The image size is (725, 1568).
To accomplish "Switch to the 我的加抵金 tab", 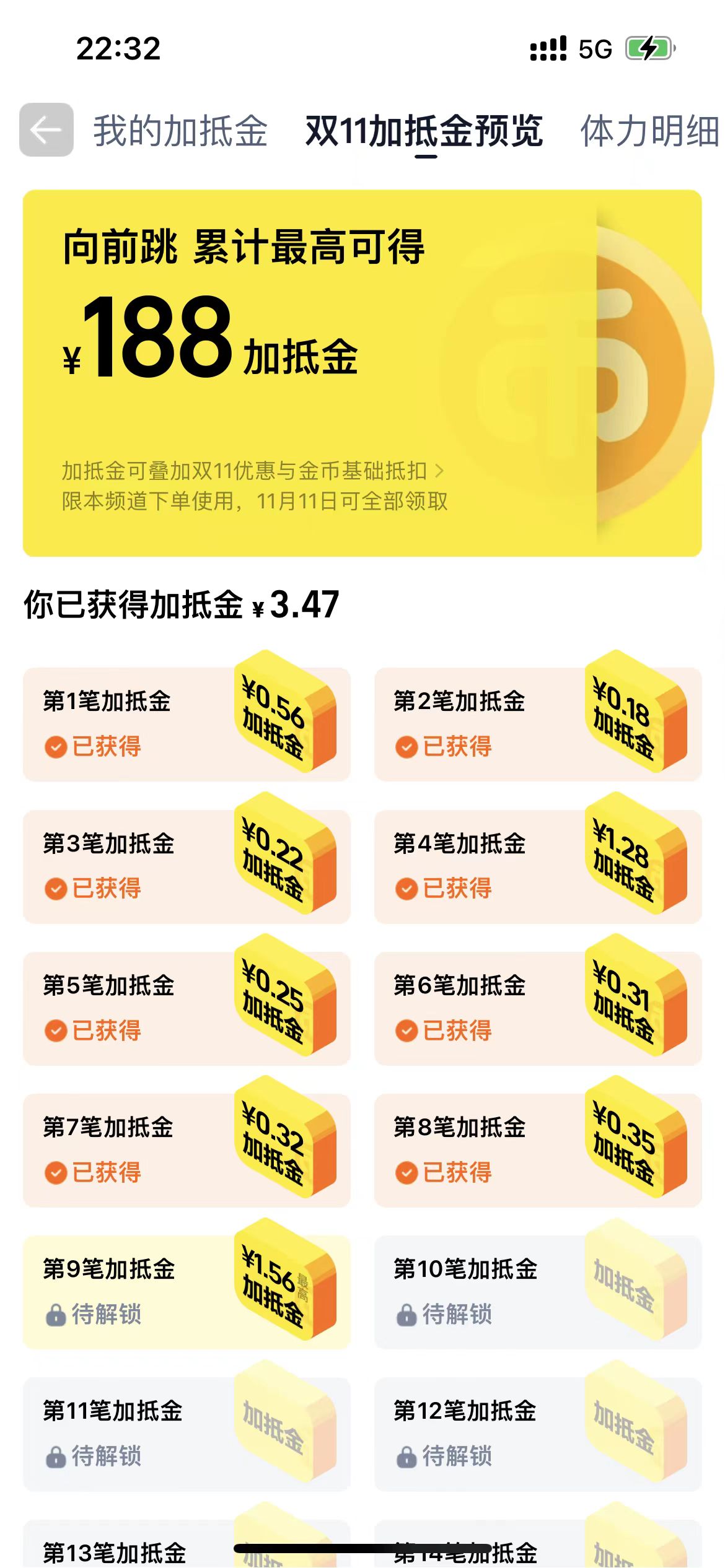I will click(180, 131).
